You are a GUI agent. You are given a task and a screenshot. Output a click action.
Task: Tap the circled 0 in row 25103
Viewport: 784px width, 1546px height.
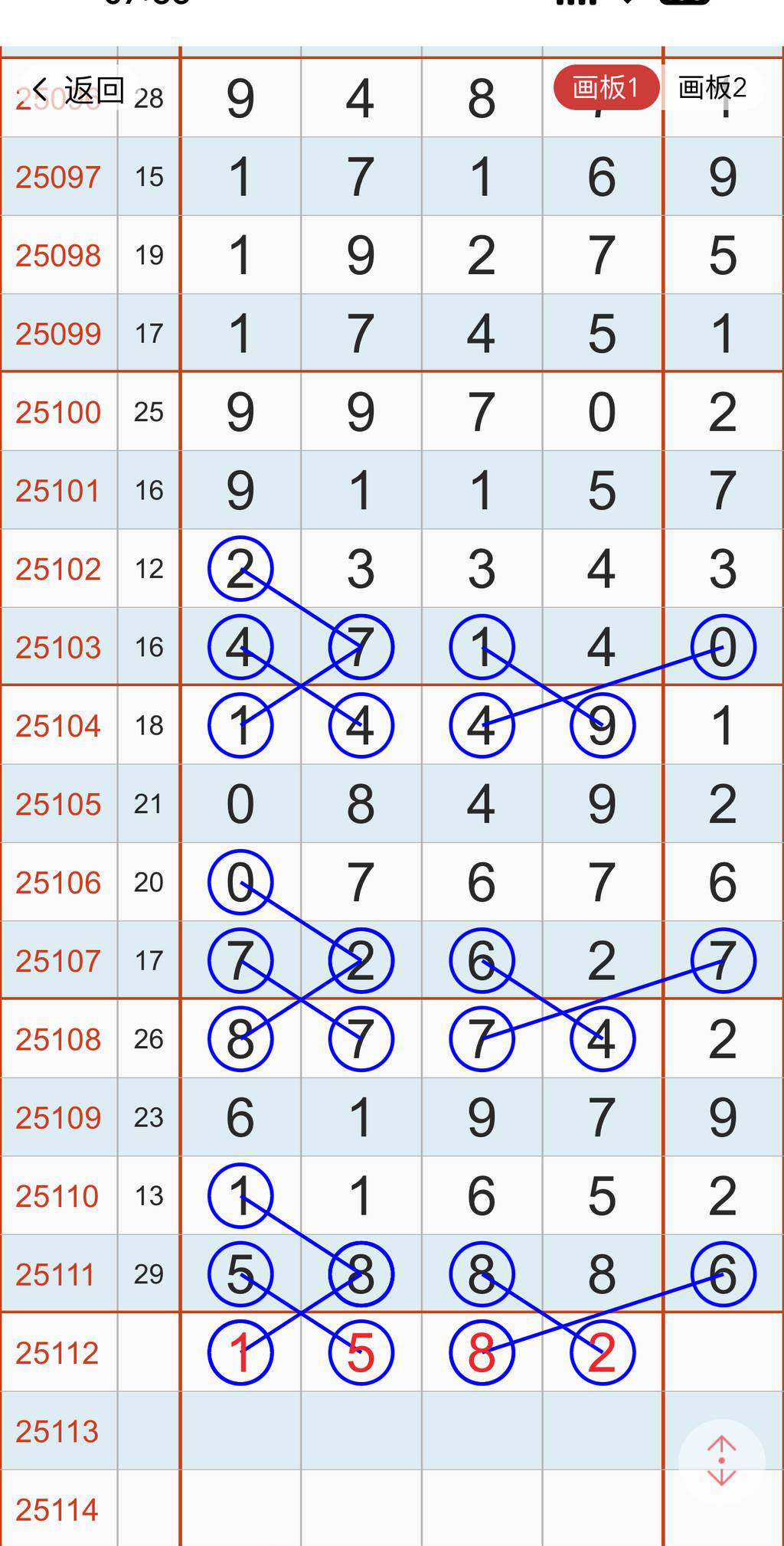720,646
